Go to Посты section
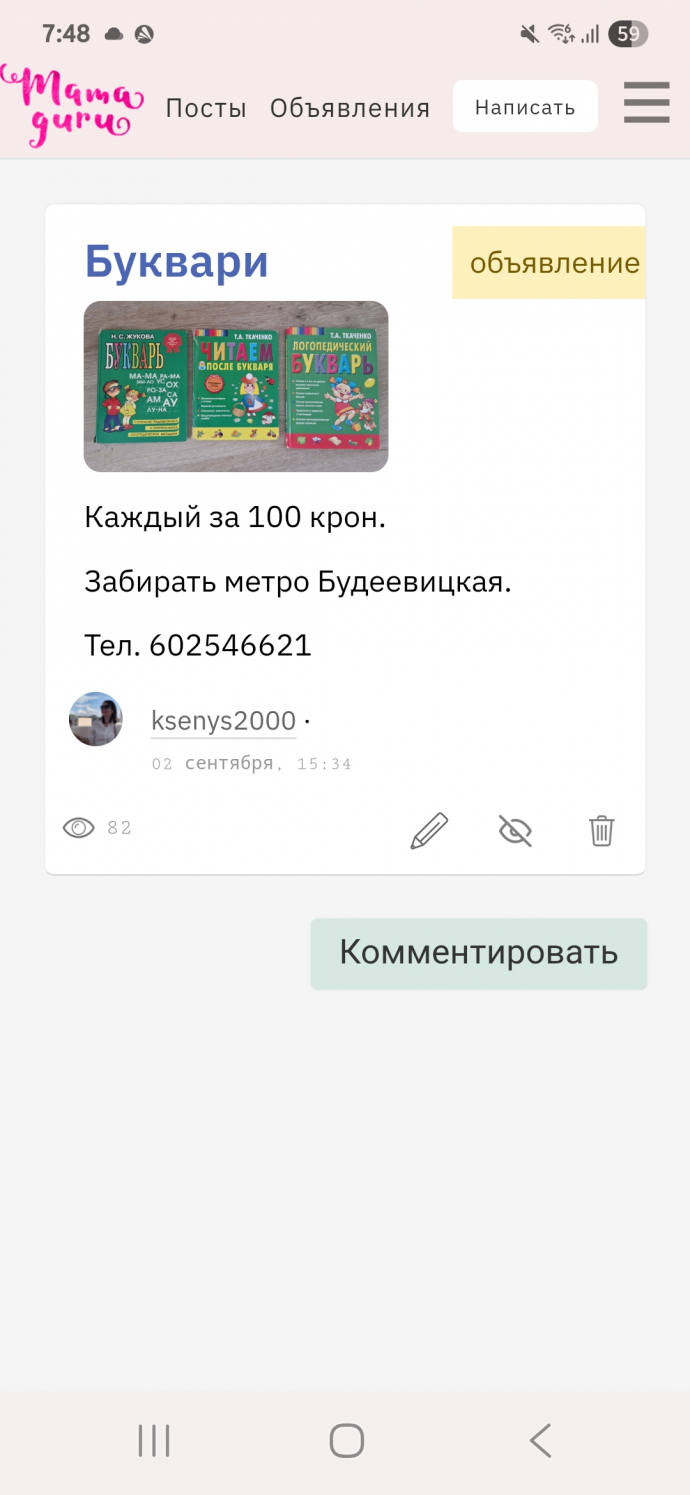 click(x=206, y=108)
